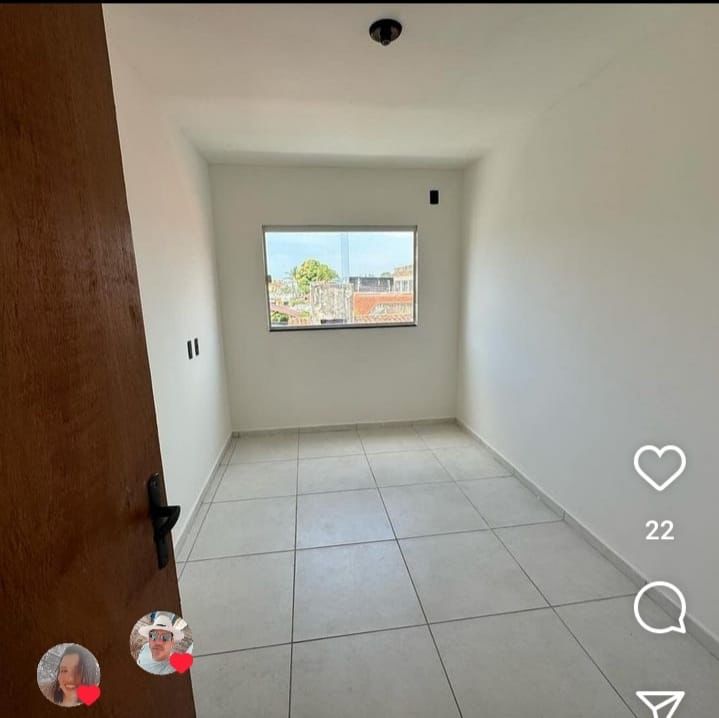Share the reel via paper plane icon

[x=661, y=704]
